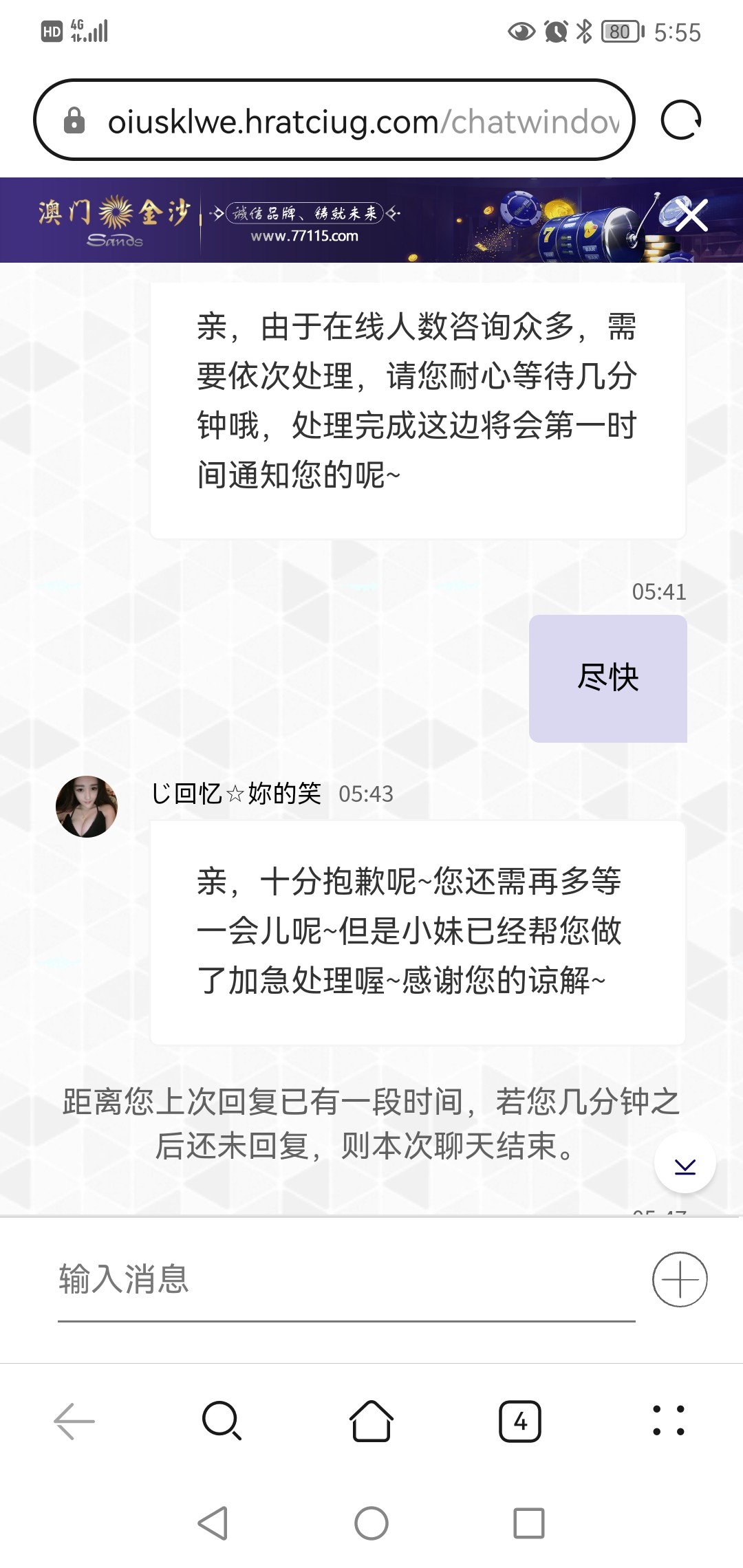Reload the current page
The height and width of the screenshot is (1568, 743).
[680, 121]
